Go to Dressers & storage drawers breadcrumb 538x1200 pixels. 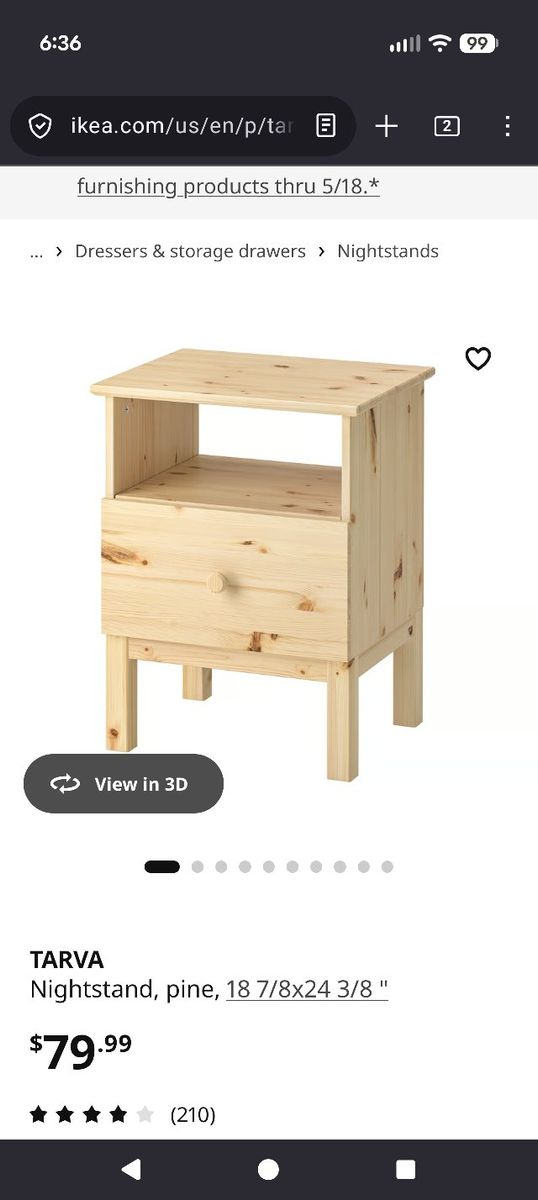(190, 251)
